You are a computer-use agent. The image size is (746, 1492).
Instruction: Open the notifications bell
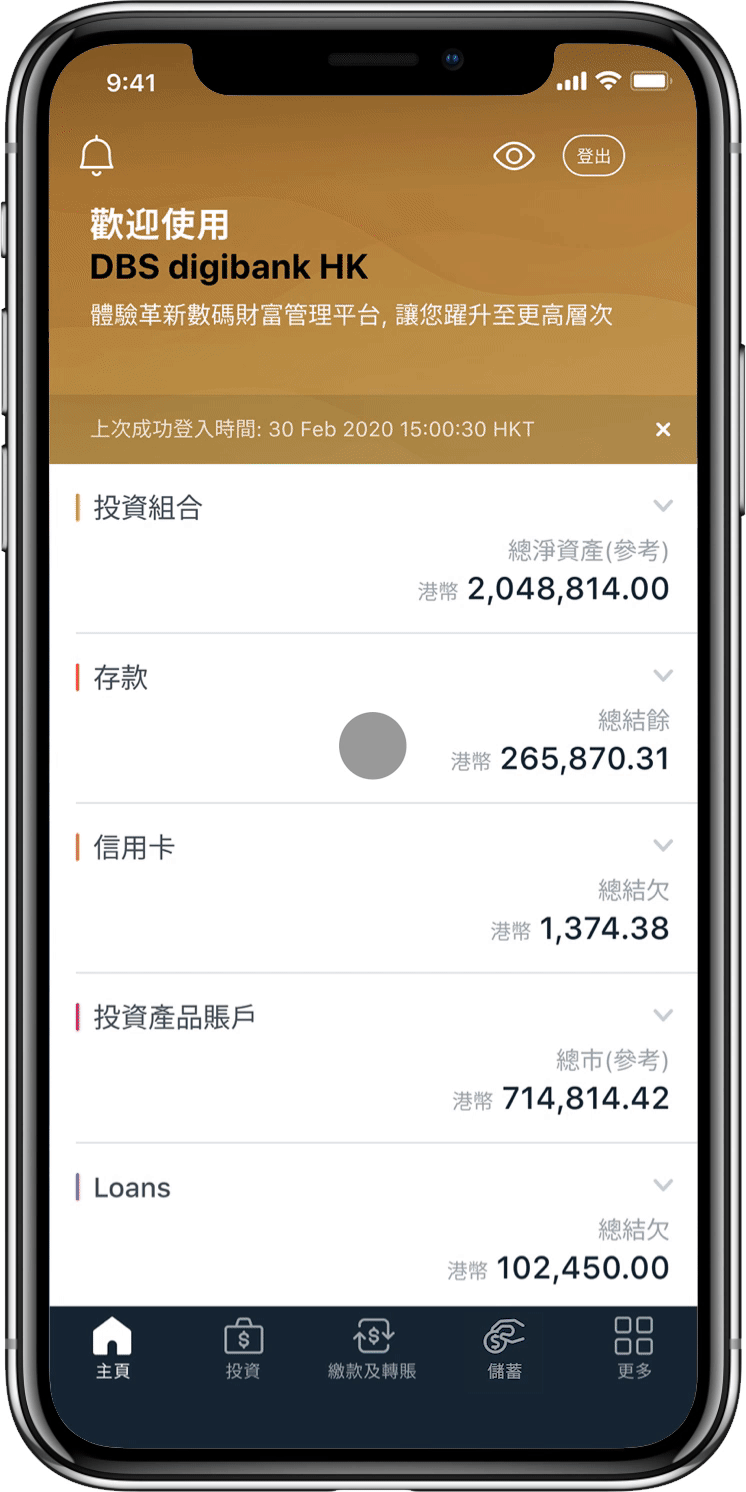(97, 157)
